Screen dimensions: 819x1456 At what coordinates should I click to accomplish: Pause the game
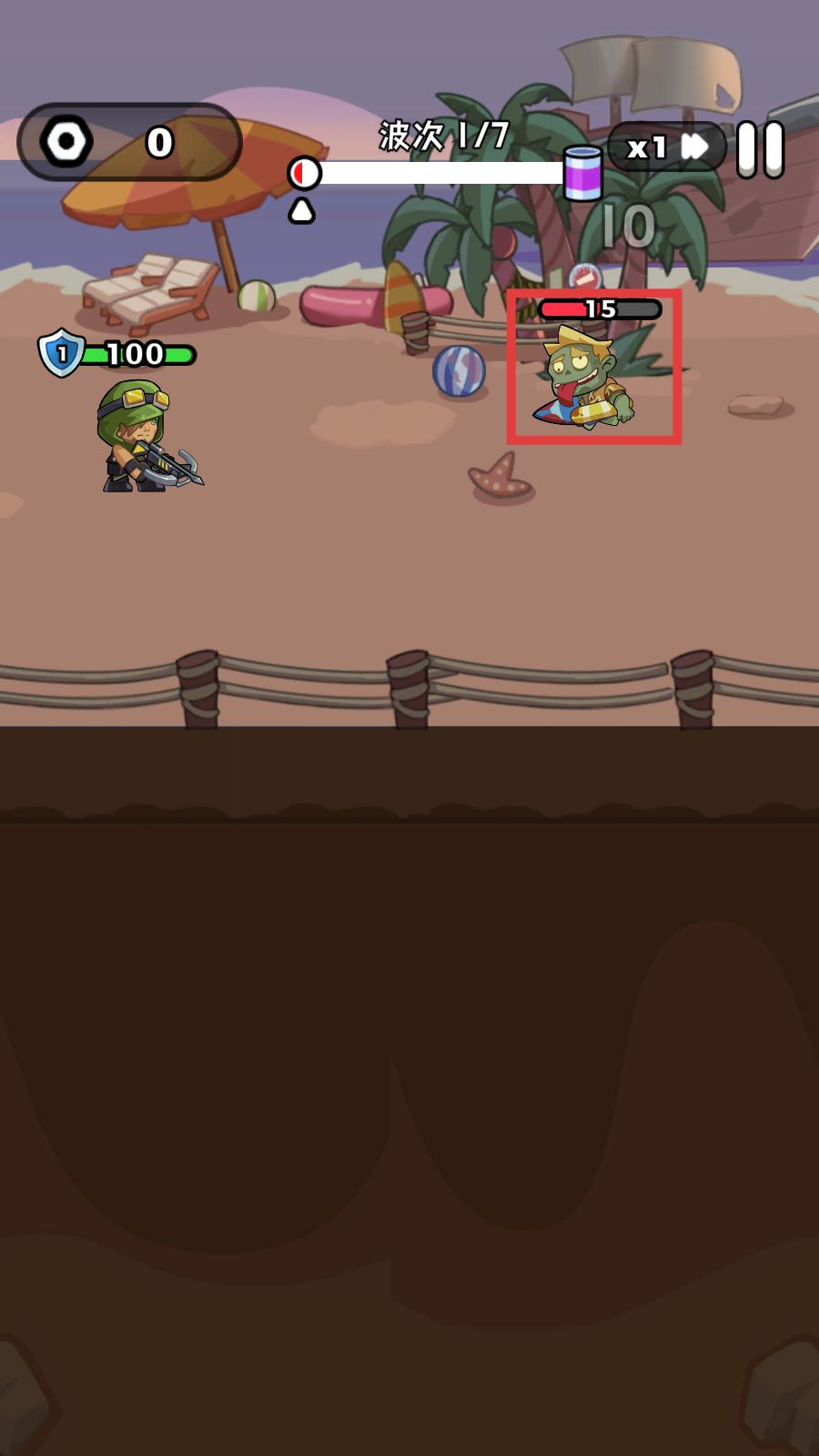(x=761, y=149)
